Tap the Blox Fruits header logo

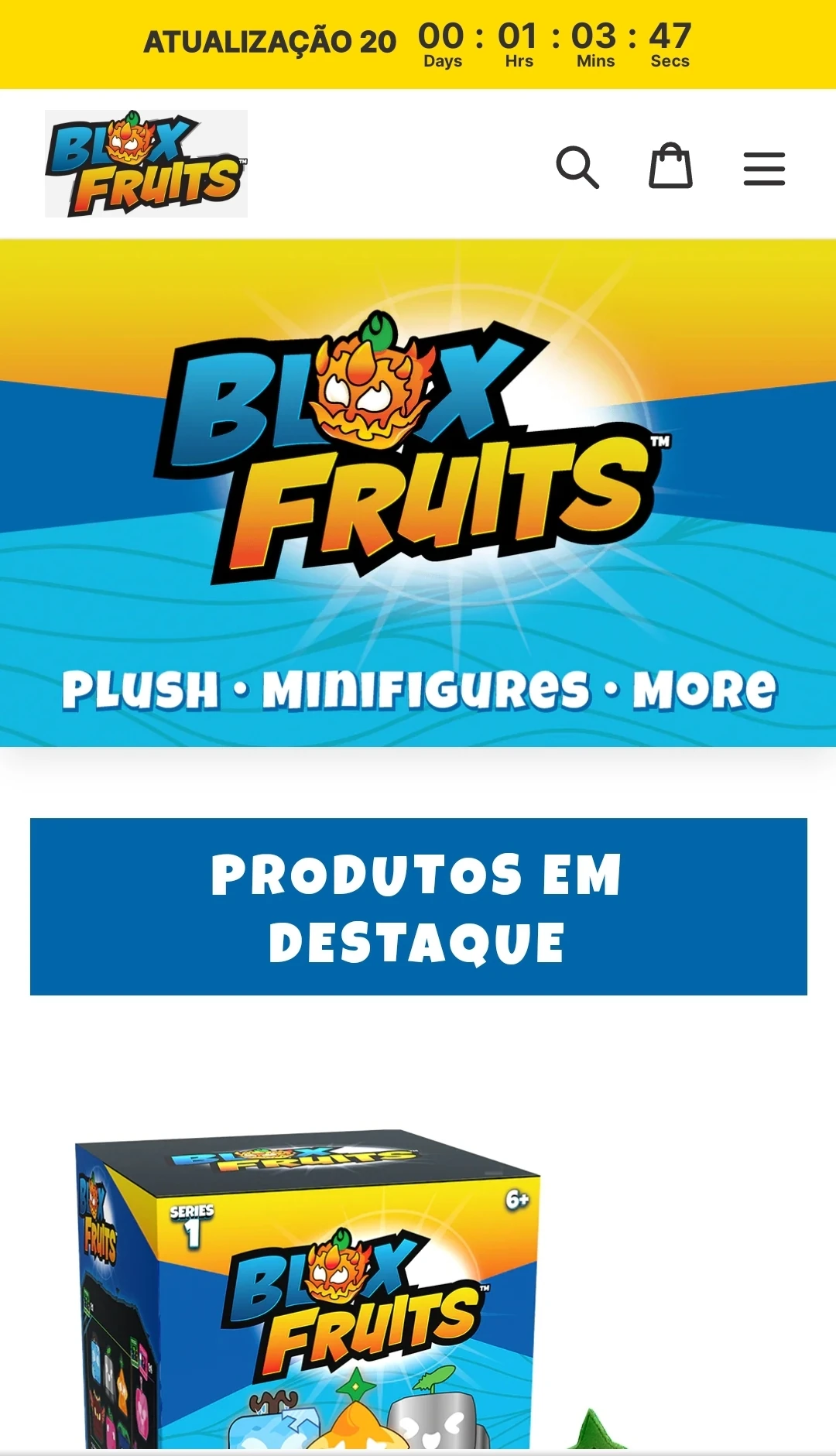pyautogui.click(x=146, y=163)
